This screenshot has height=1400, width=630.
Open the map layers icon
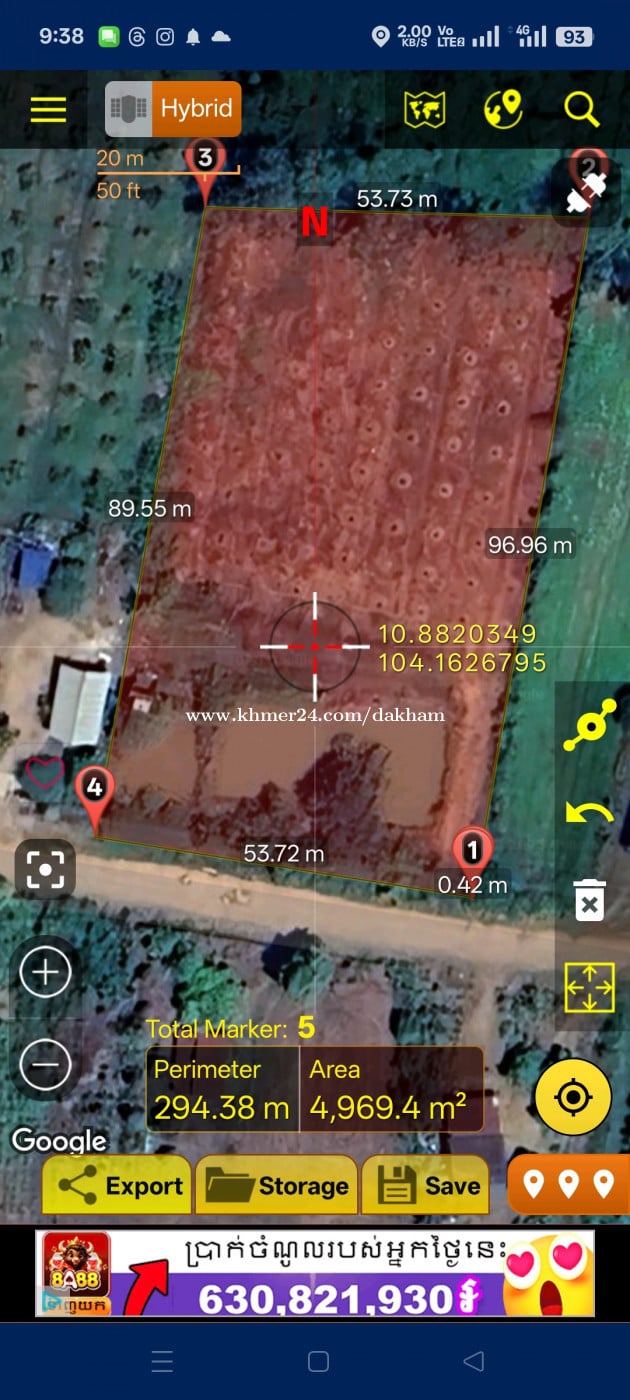425,109
